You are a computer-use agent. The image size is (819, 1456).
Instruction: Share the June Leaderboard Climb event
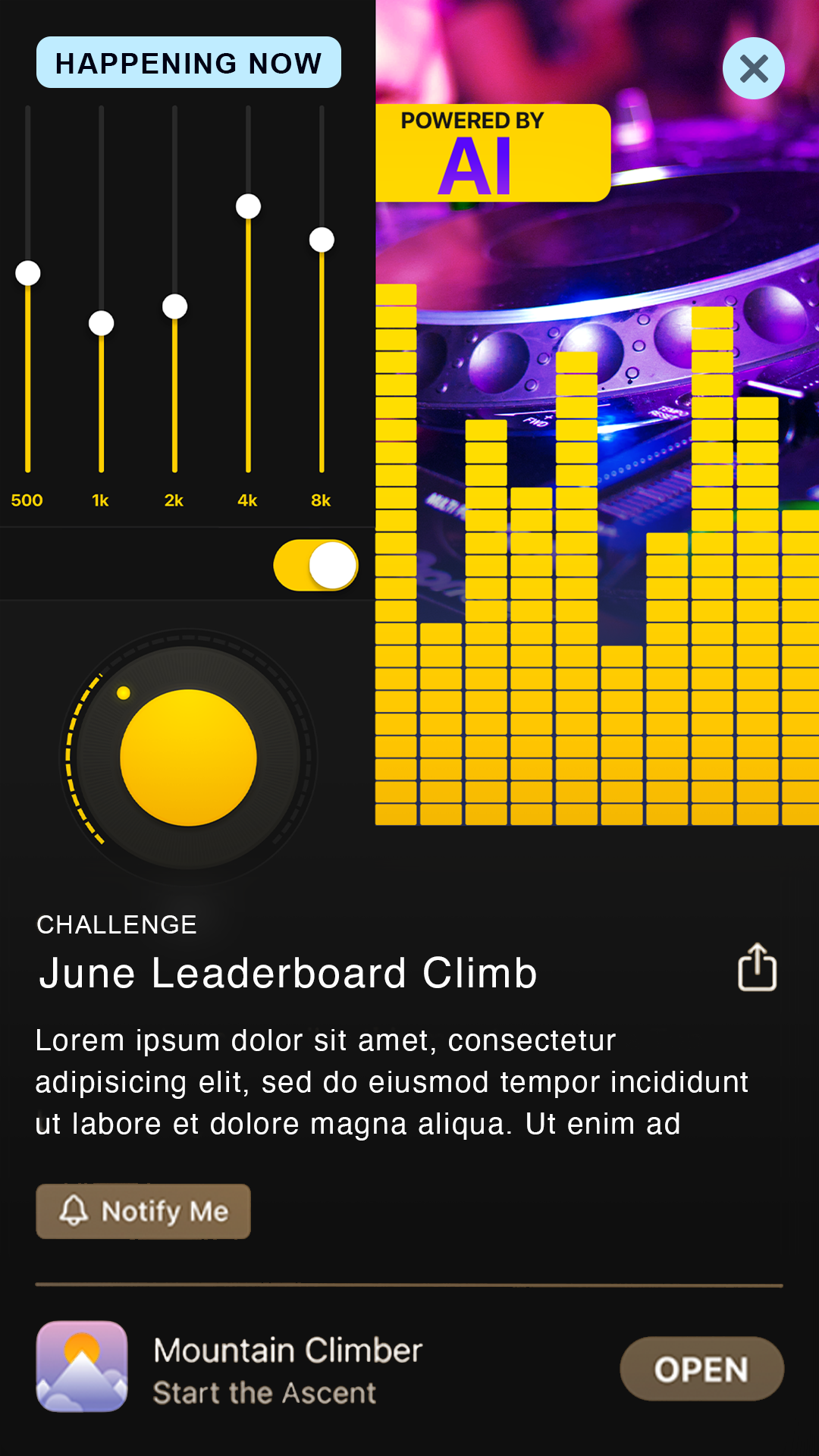[757, 968]
